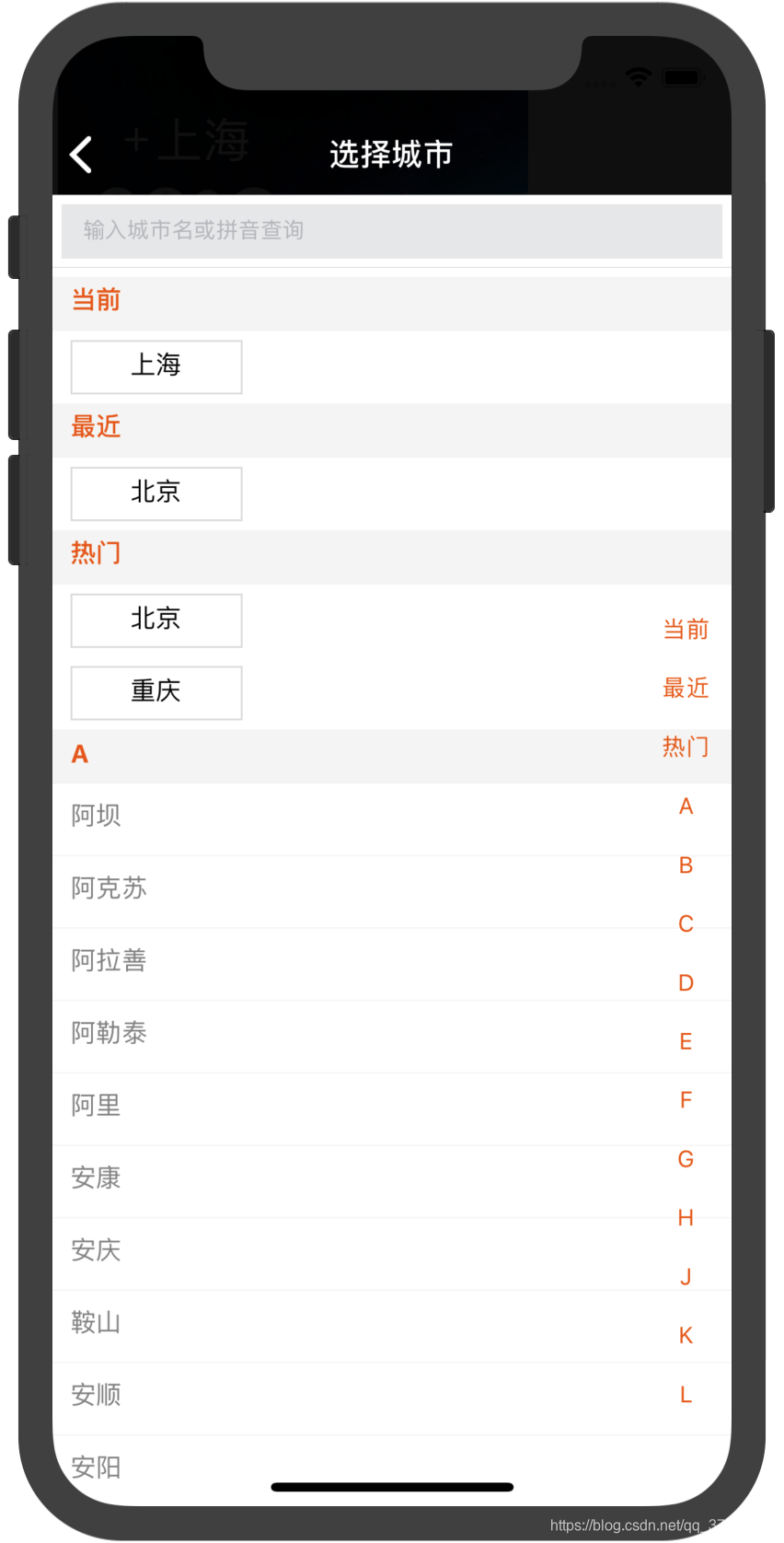
Task: Jump to letter L in side index
Action: coord(686,1395)
